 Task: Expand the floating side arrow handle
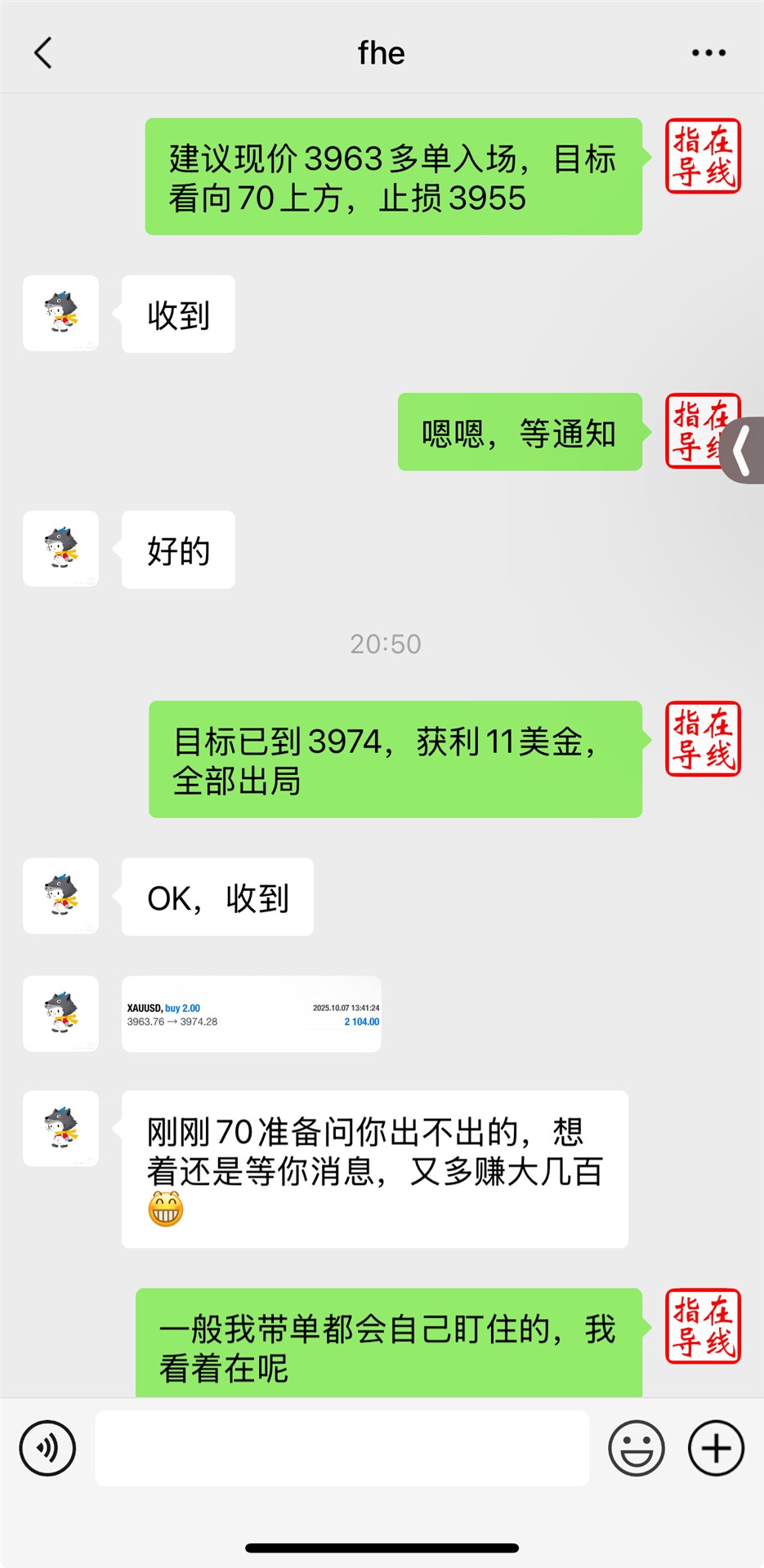(x=743, y=451)
